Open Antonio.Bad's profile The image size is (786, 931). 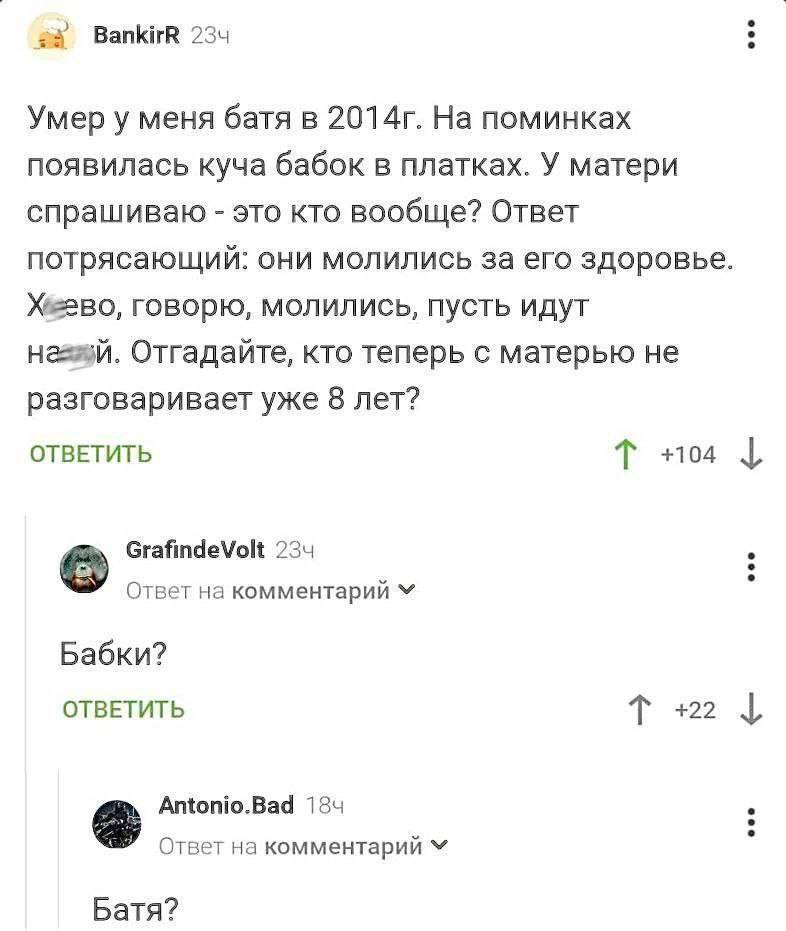tap(227, 804)
